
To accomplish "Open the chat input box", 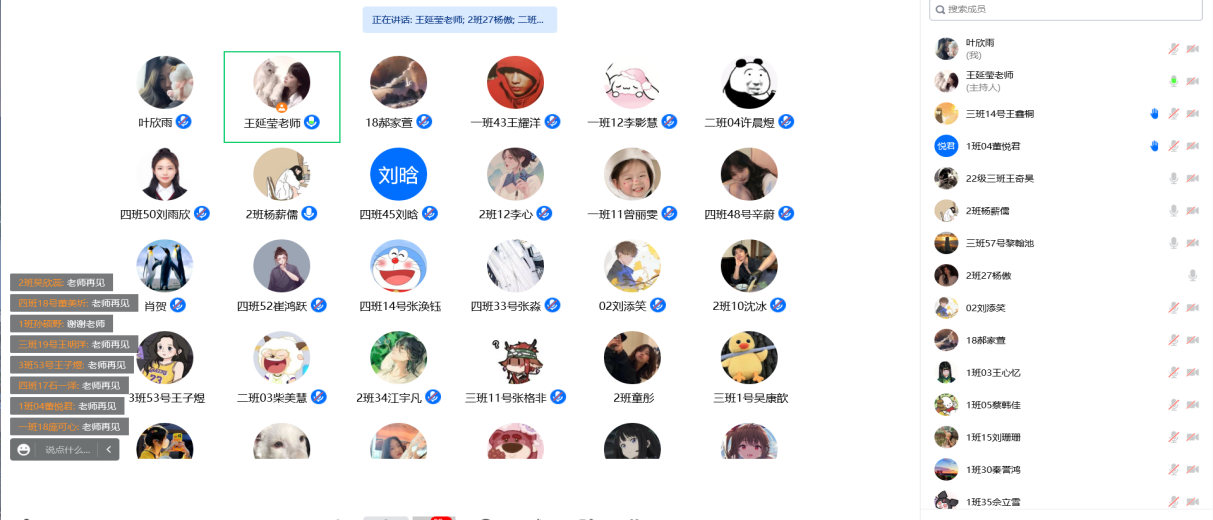I will (68, 450).
